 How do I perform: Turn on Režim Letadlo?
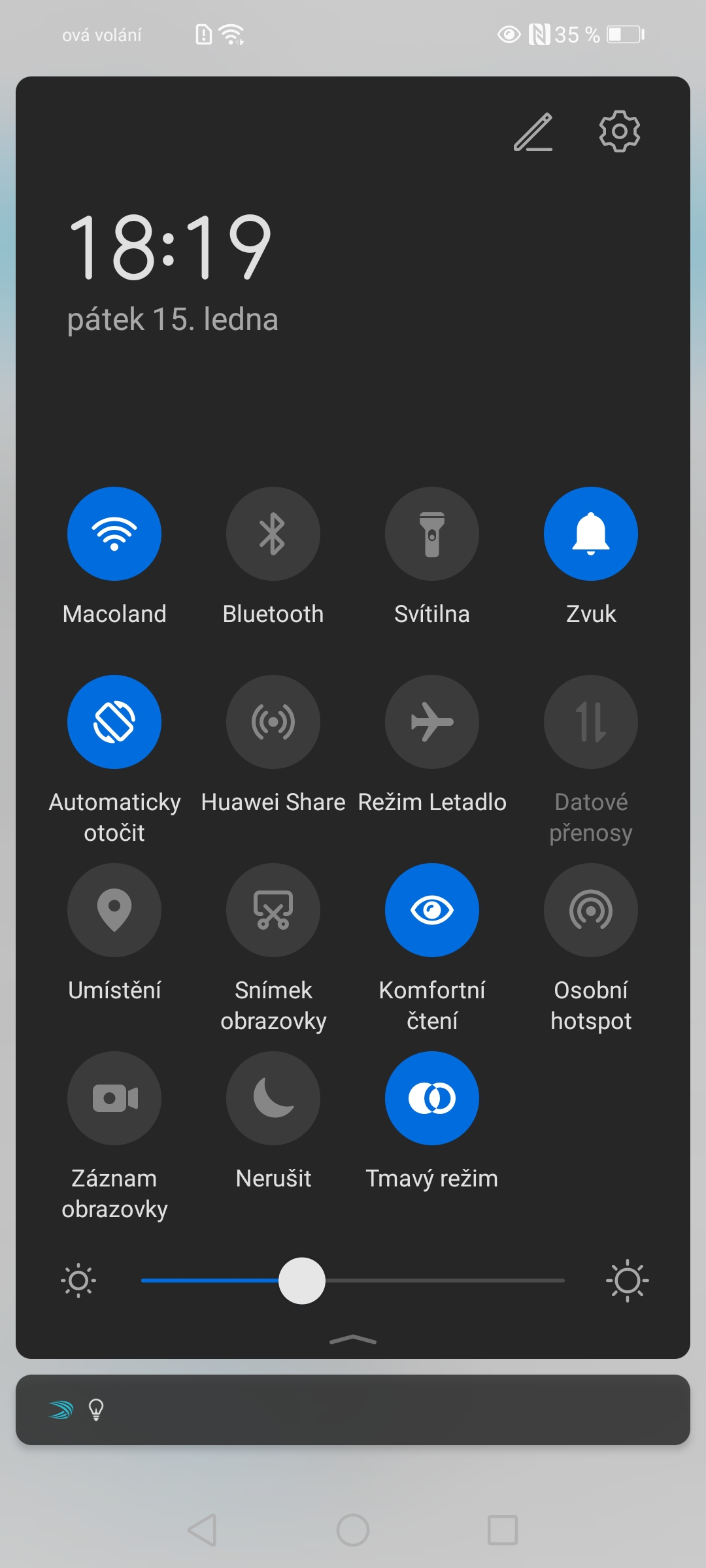[x=432, y=722]
